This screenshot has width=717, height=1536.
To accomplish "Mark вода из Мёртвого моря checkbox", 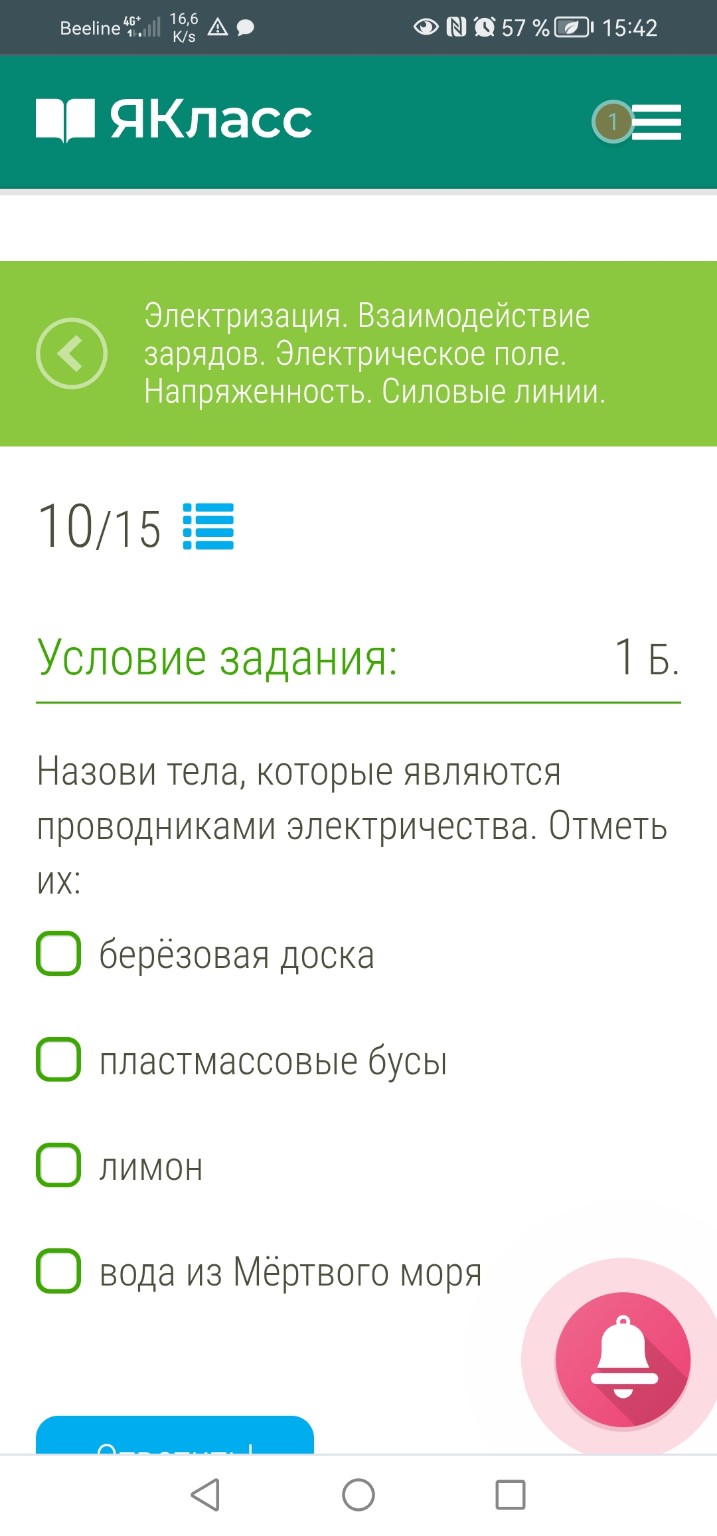I will tap(59, 1272).
